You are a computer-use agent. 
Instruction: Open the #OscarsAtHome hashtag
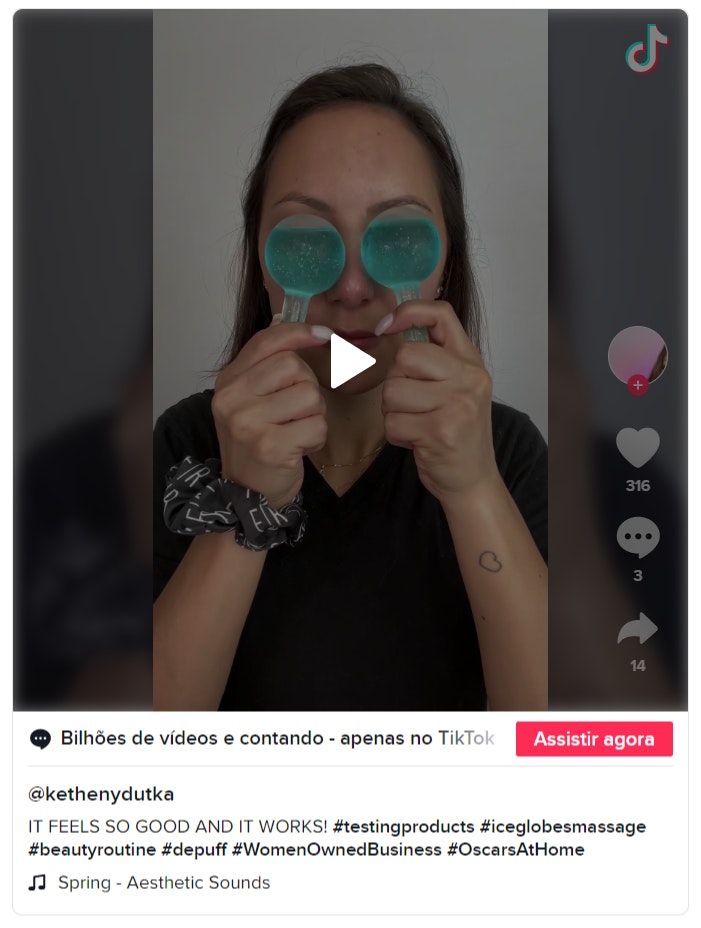point(515,849)
